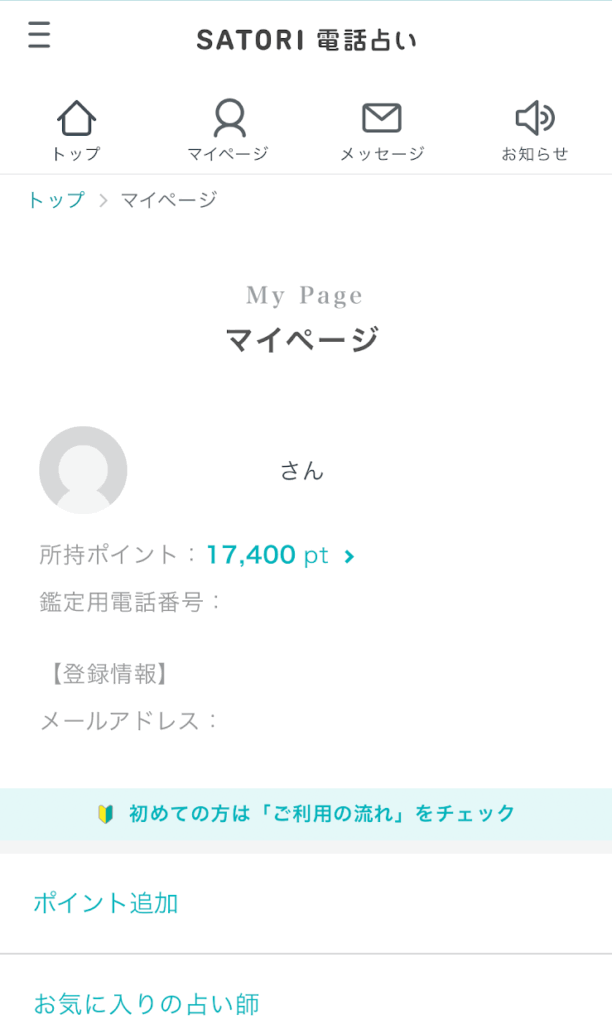The width and height of the screenshot is (612, 1024).
Task: Go to the トップ home tab
Action: (76, 131)
